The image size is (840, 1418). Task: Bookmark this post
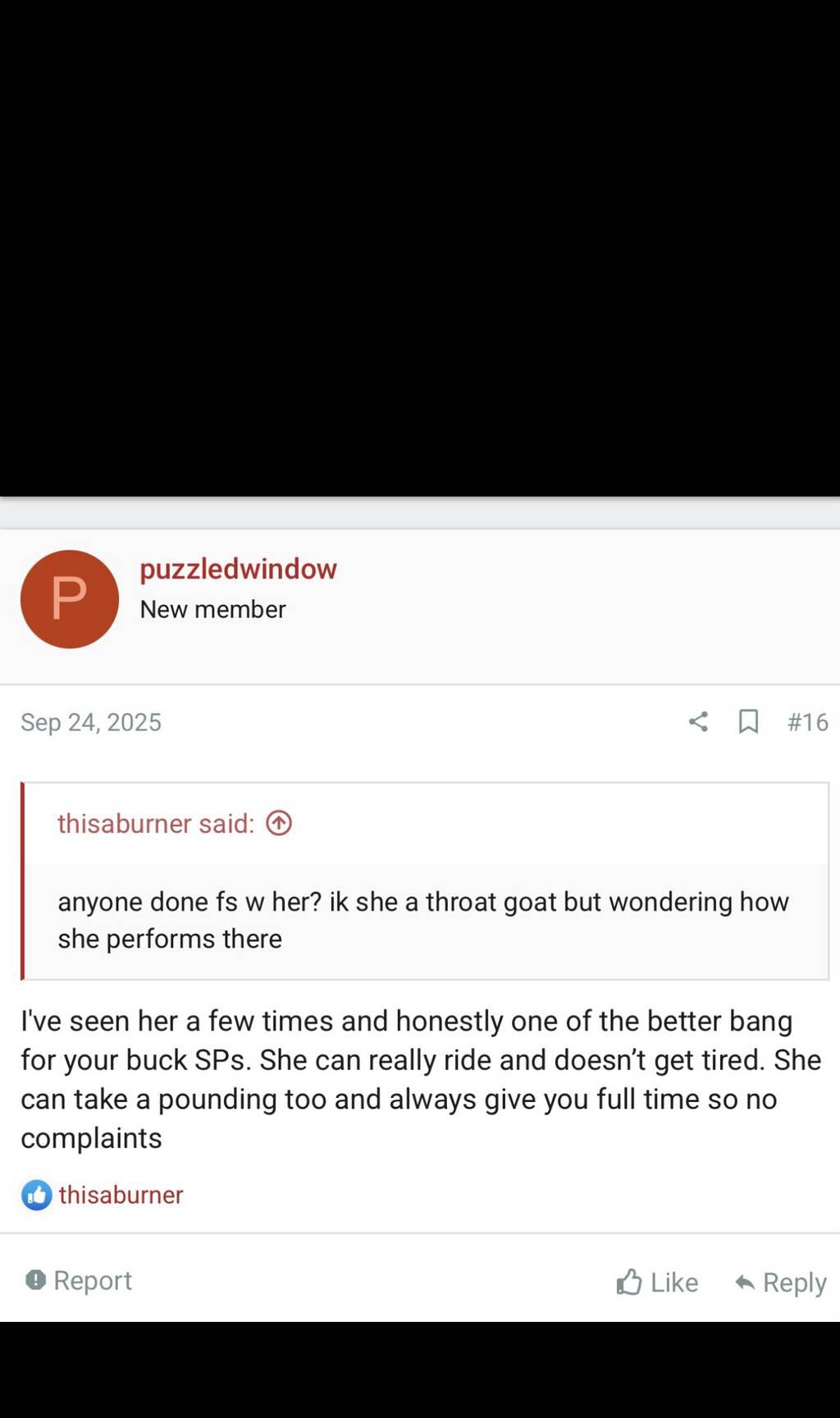coord(748,722)
